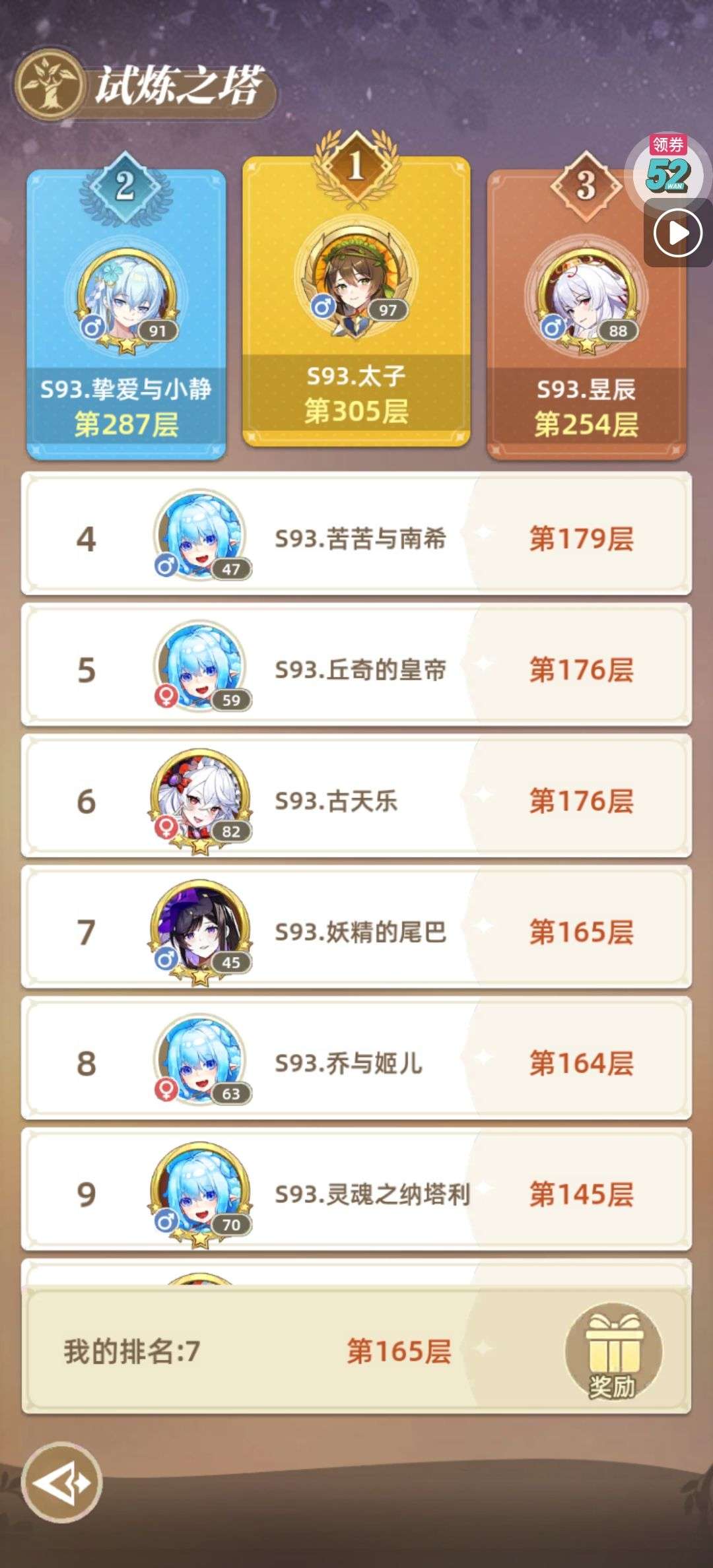Viewport: 713px width, 1568px height.
Task: Open the 领券 52 coupon badge
Action: click(x=668, y=168)
